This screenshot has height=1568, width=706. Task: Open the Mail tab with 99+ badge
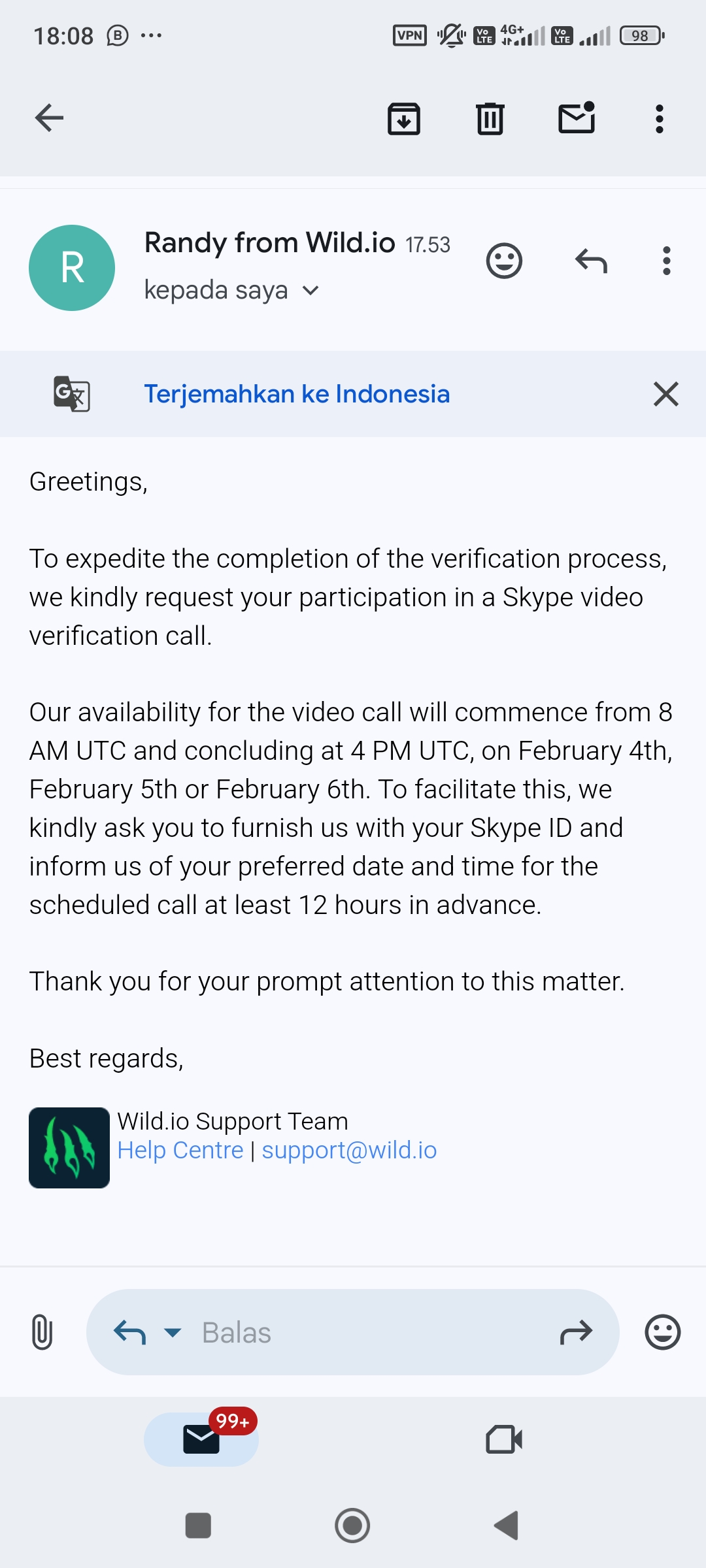click(x=201, y=1439)
